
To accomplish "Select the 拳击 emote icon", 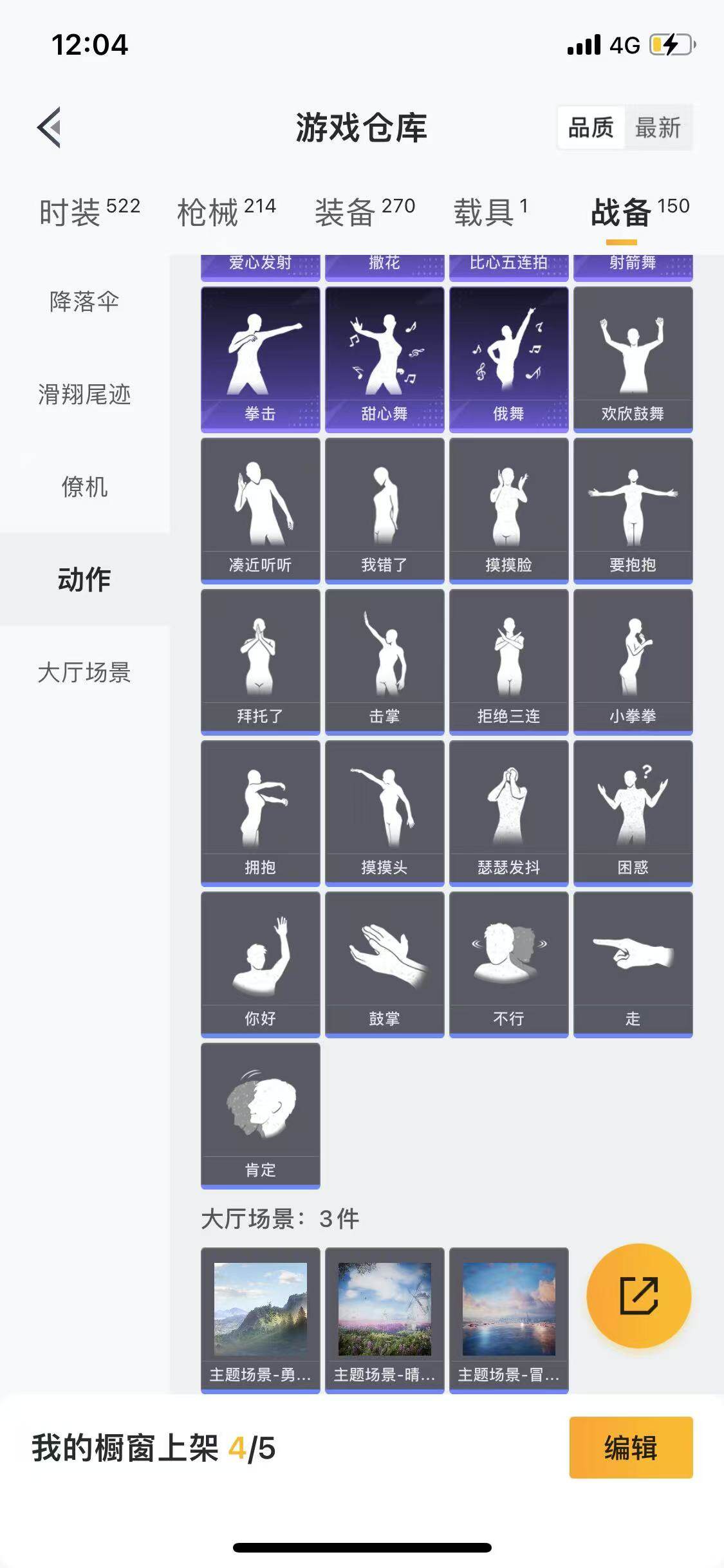I will coord(260,357).
